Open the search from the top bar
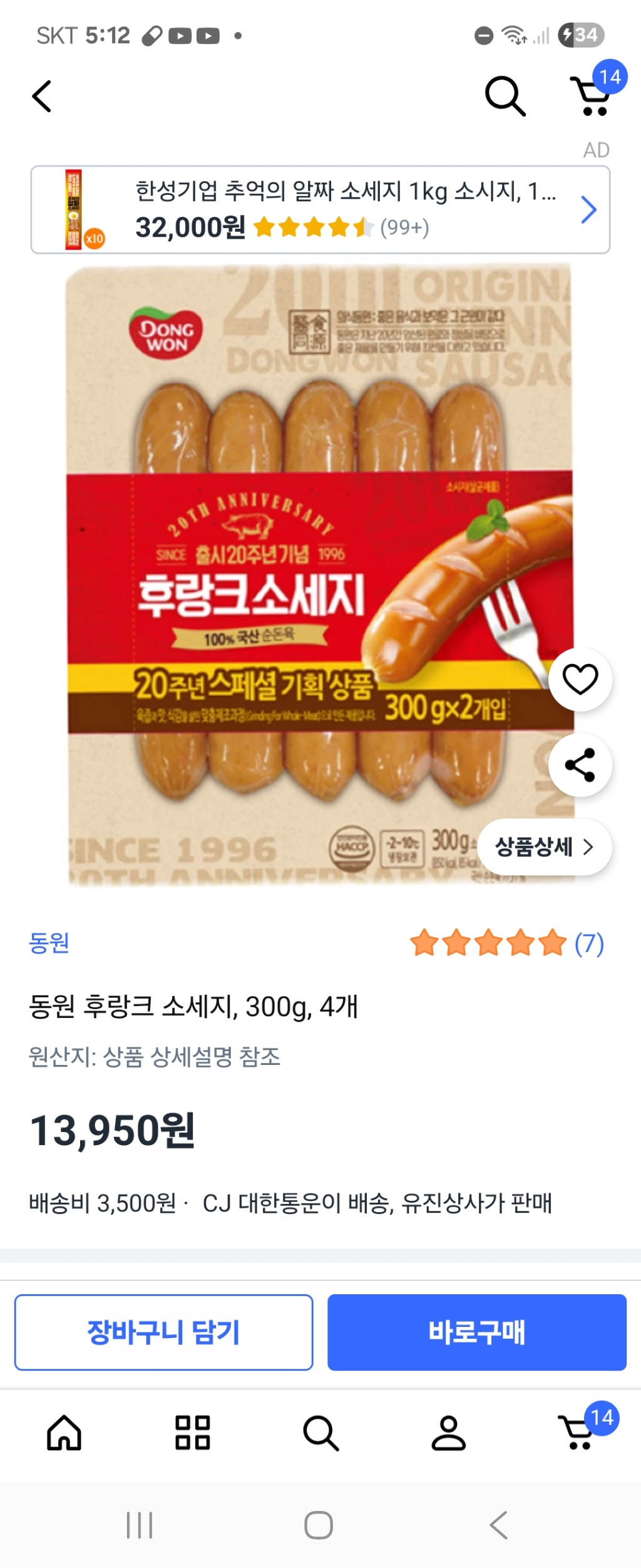 (505, 95)
